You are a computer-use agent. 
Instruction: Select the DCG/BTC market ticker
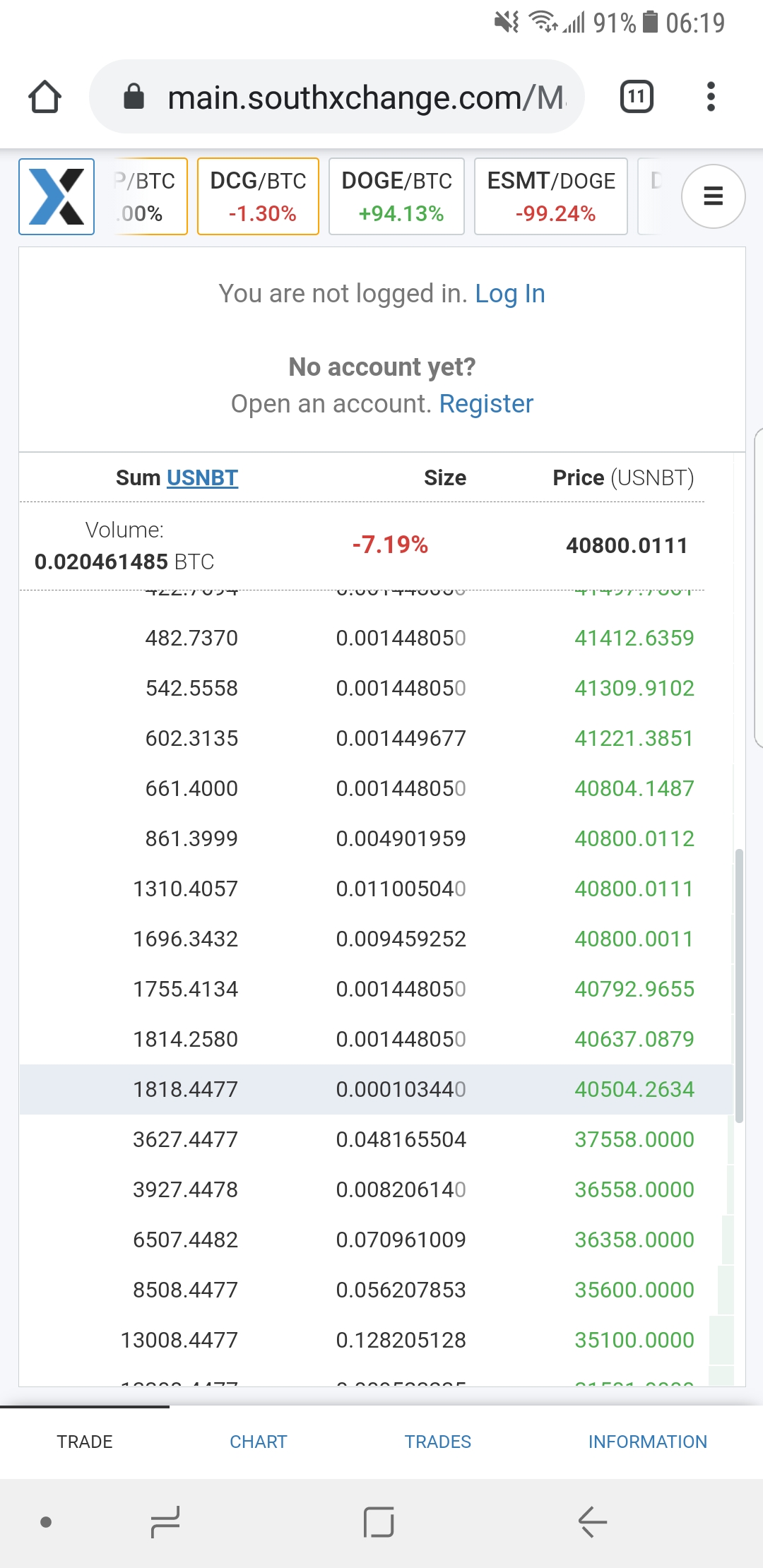point(258,196)
